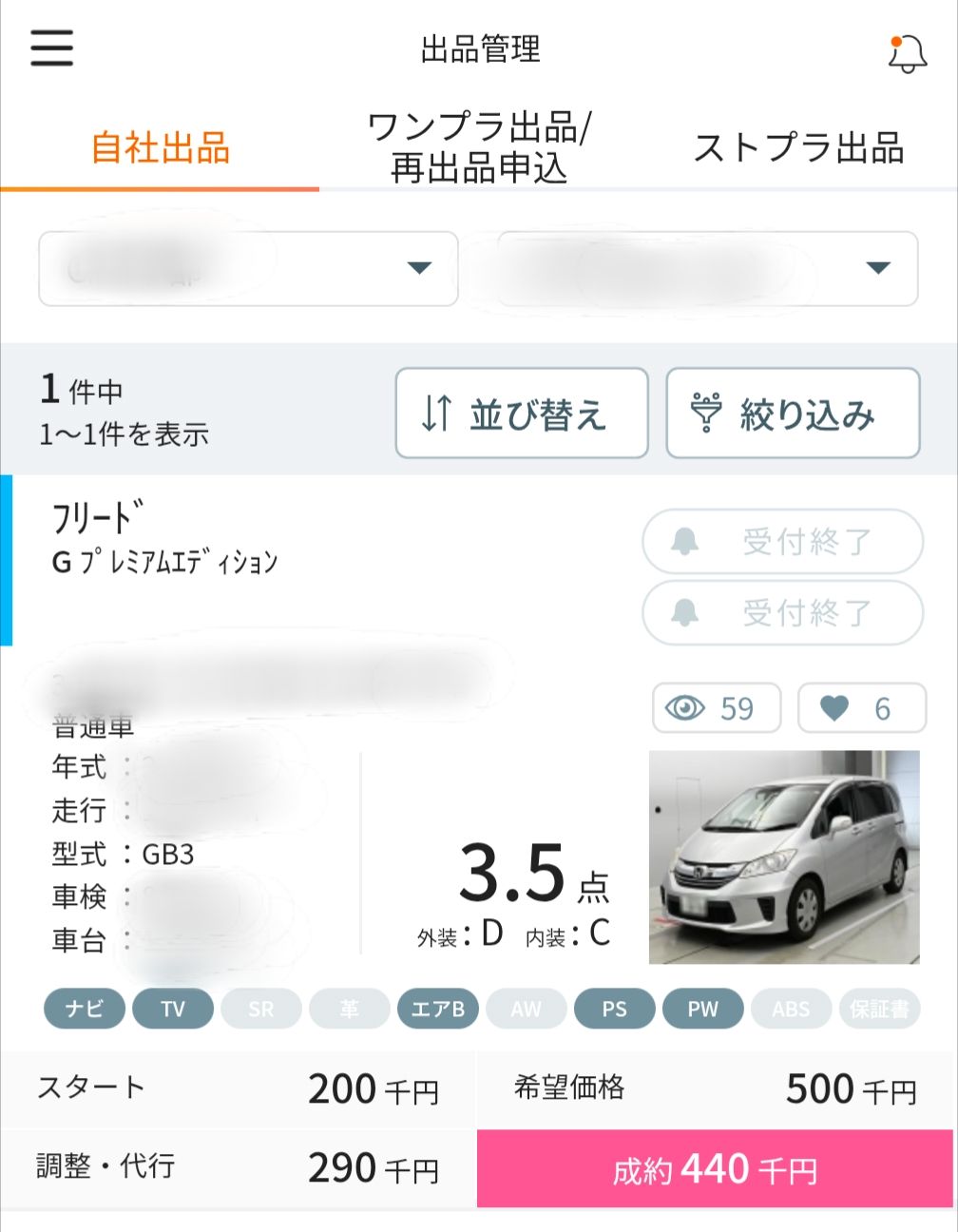Open the notifications bell

click(907, 53)
